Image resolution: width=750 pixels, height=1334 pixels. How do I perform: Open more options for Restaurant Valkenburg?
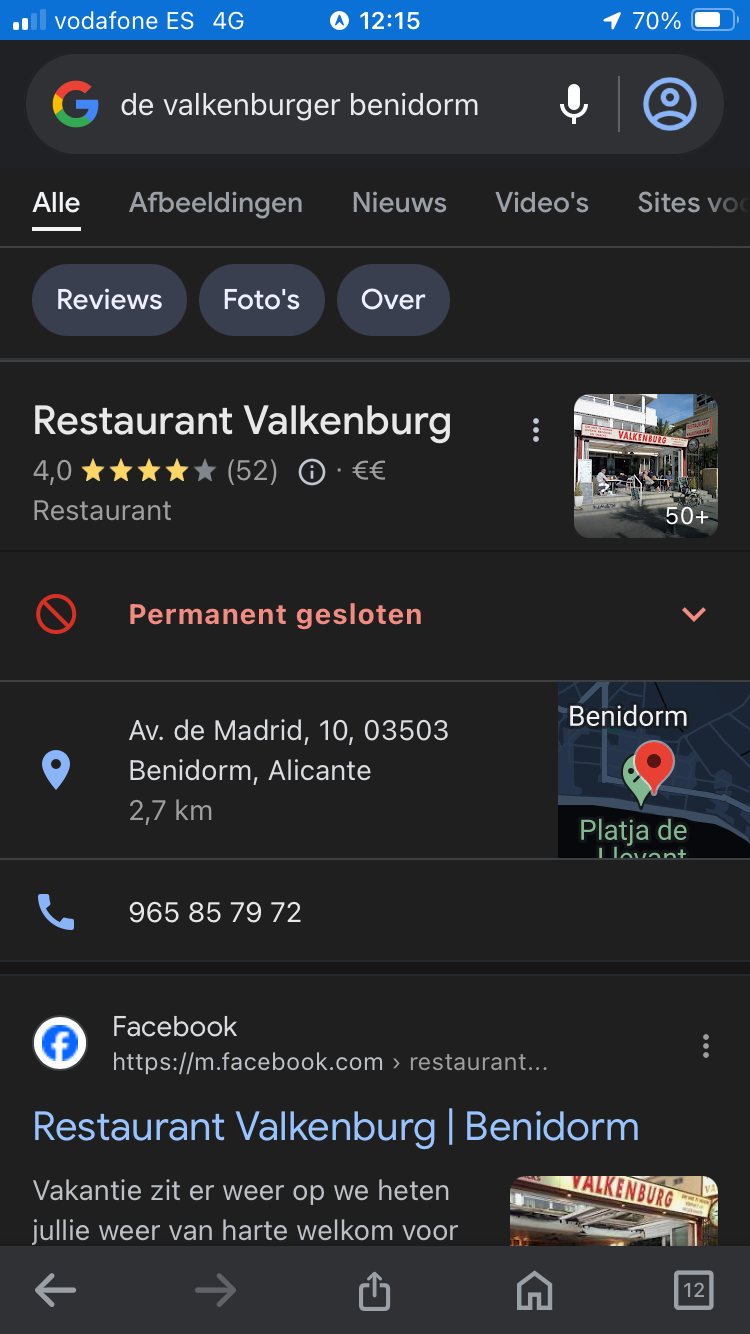click(x=536, y=430)
